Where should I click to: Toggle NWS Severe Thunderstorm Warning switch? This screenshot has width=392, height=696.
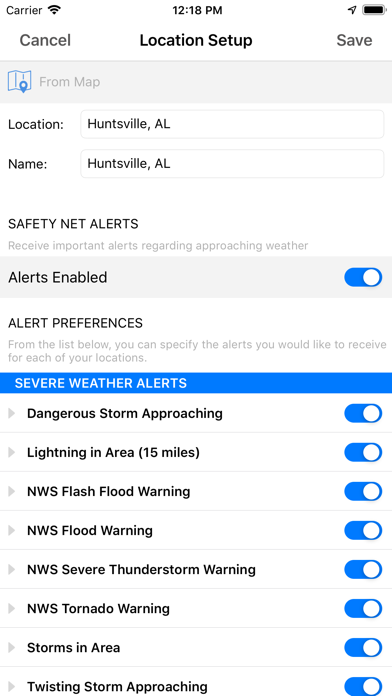tap(363, 569)
